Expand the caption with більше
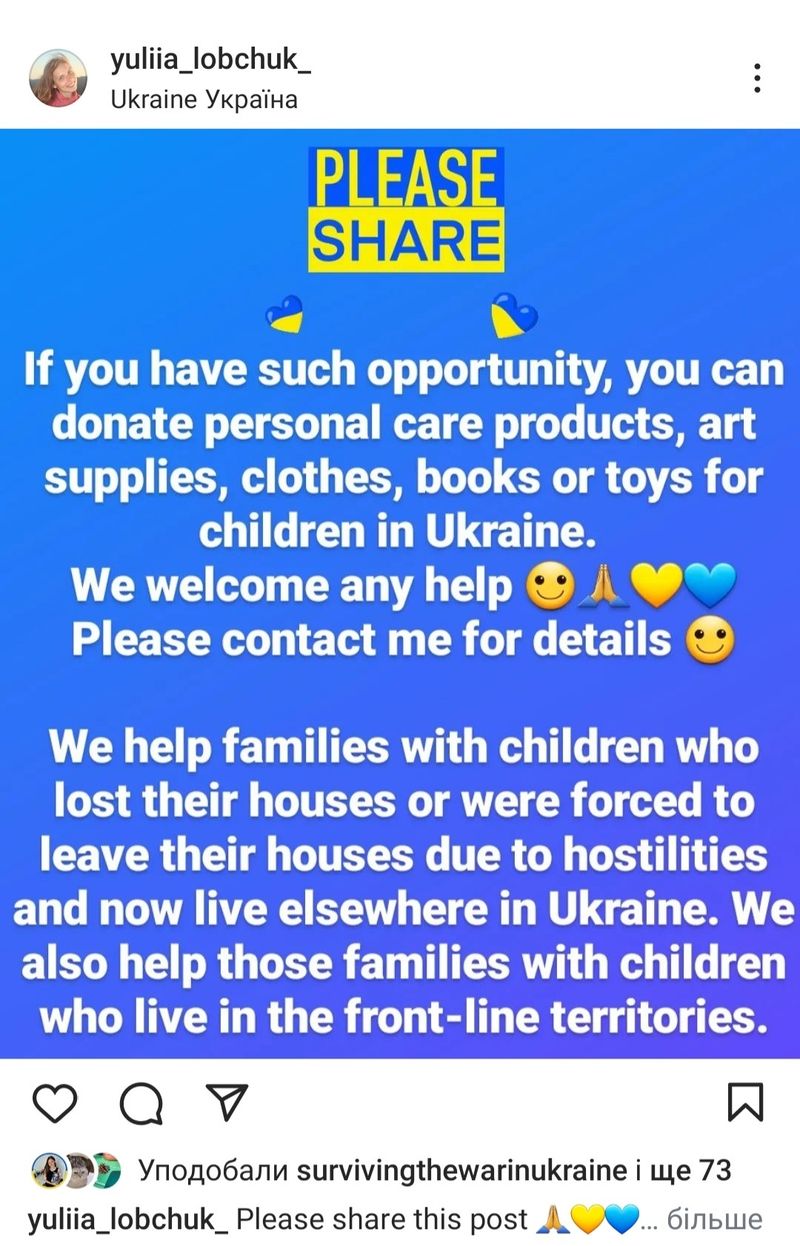 coord(714,1220)
